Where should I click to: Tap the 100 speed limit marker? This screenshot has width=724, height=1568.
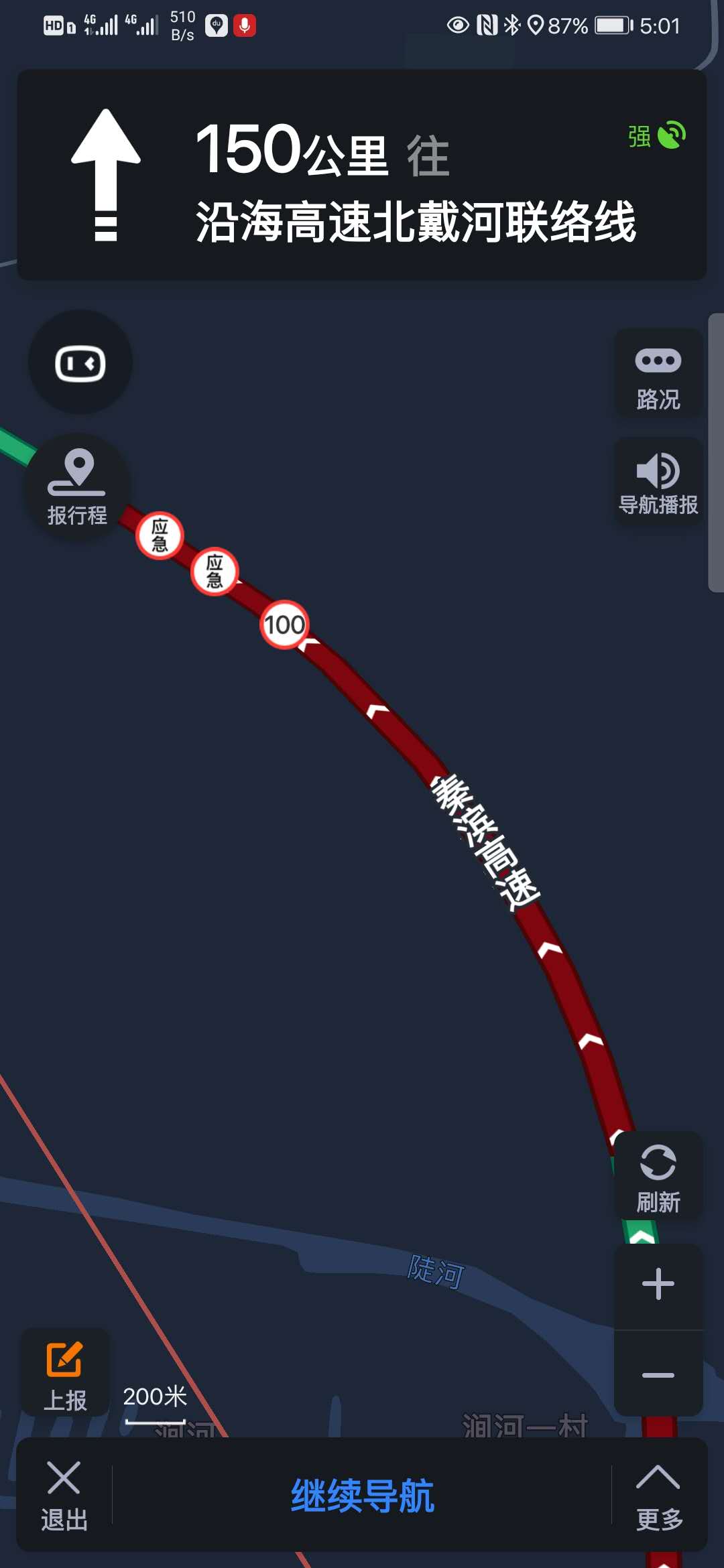[x=284, y=625]
